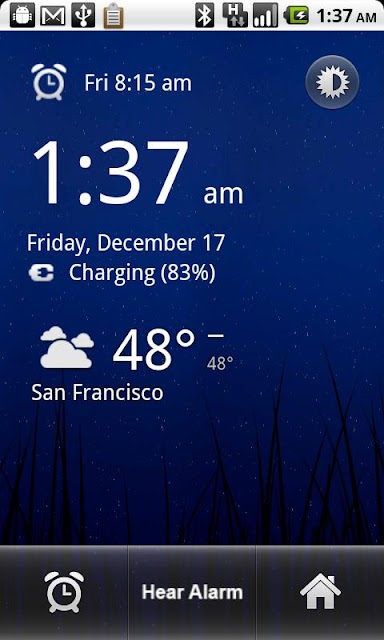The image size is (384, 640).
Task: Open the alarms clock icon in bottom bar
Action: 64,592
